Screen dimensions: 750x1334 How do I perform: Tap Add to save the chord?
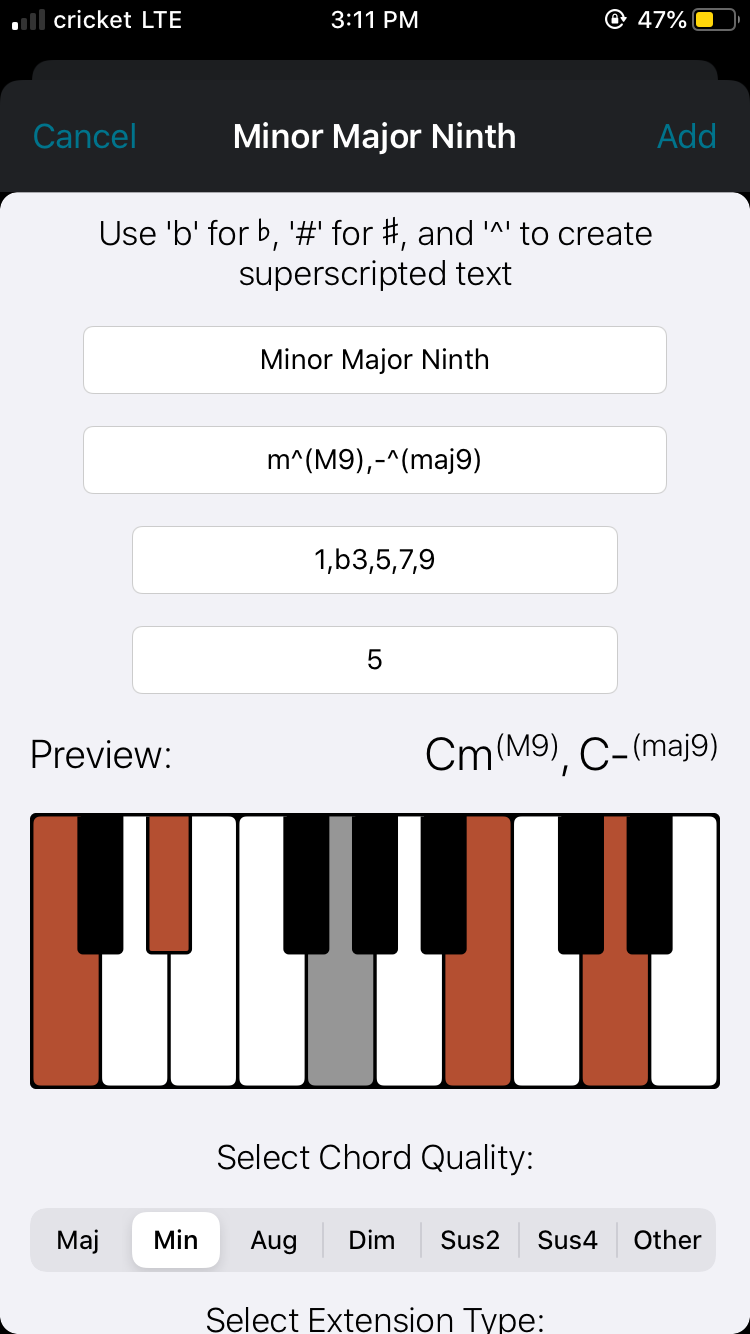point(687,136)
